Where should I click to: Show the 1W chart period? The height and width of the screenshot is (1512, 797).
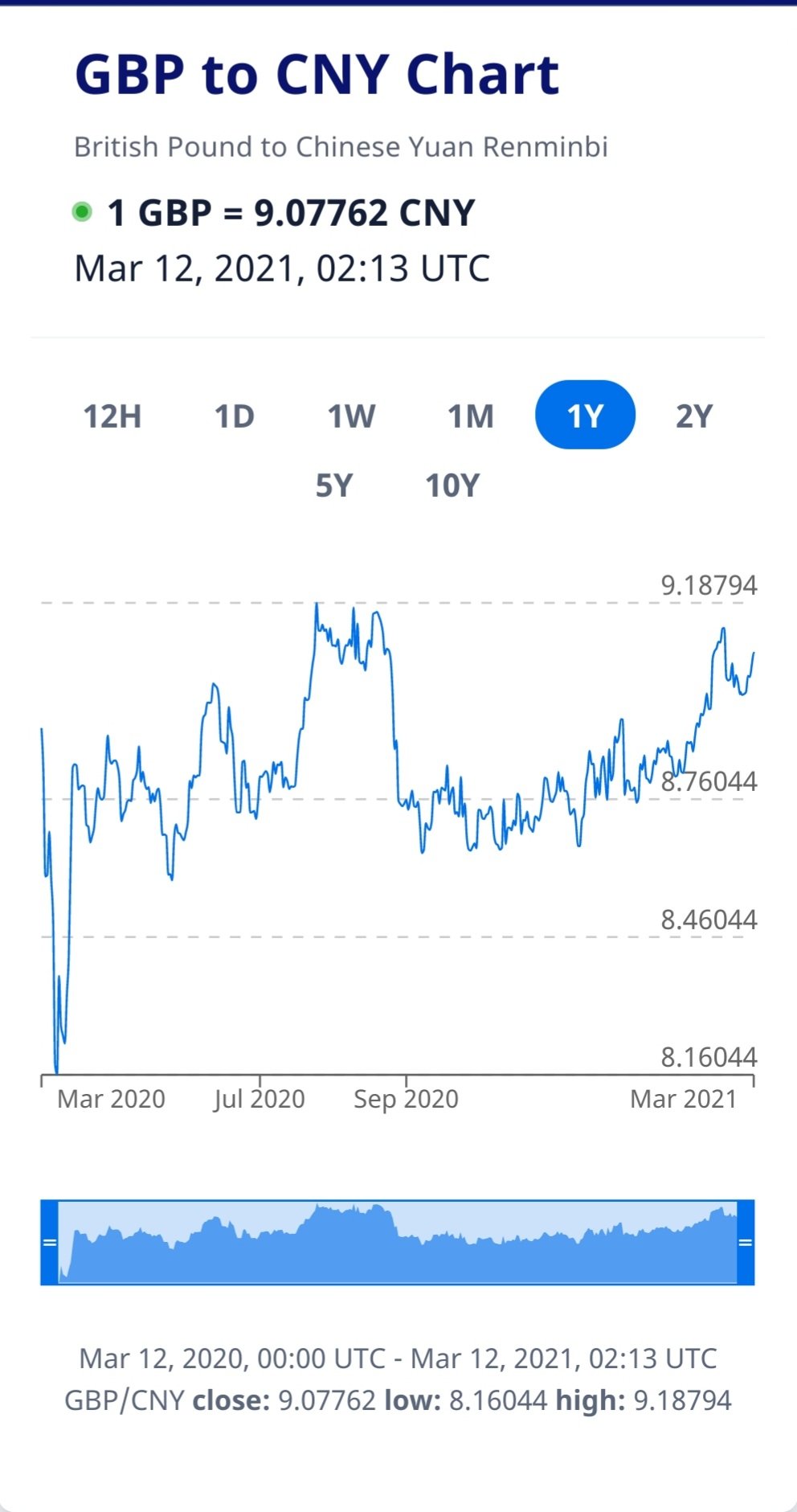351,416
